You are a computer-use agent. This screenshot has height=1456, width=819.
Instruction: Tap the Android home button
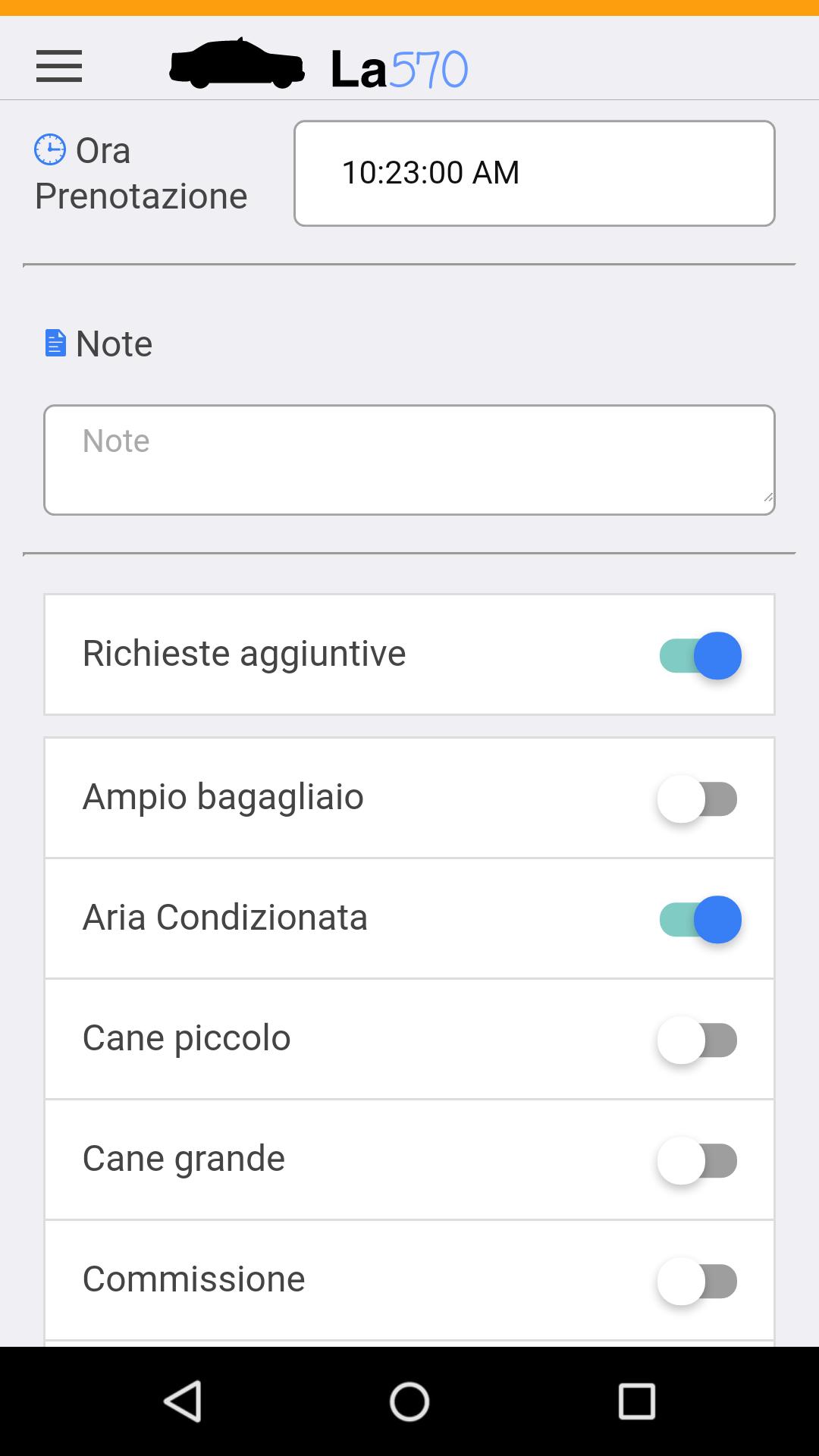click(409, 1401)
